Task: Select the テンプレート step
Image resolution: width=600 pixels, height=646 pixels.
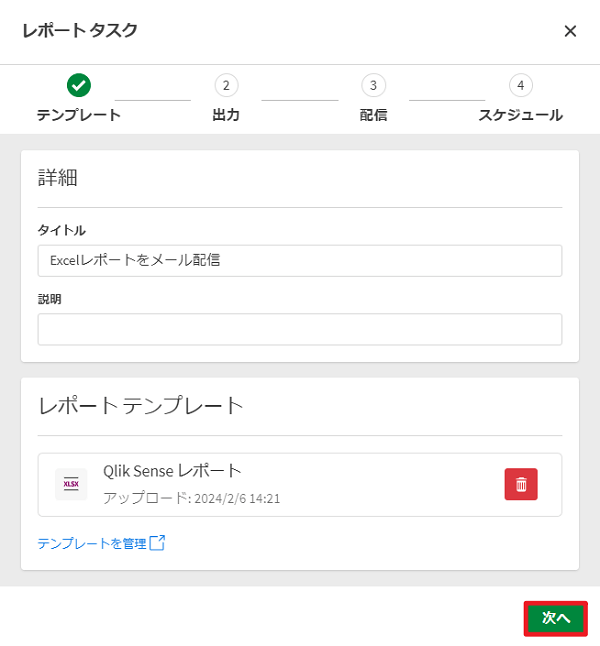Action: click(79, 86)
